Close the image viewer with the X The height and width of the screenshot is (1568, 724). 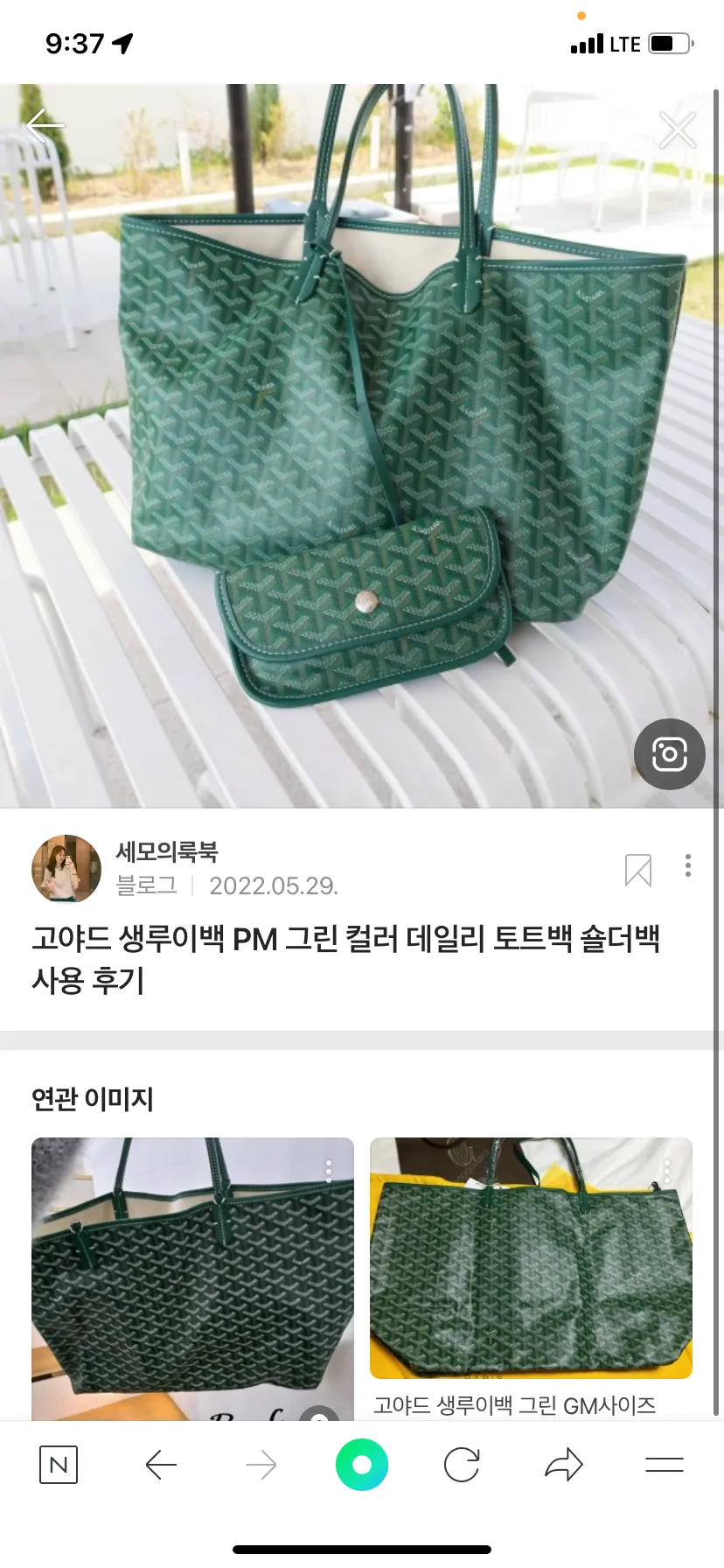(678, 130)
